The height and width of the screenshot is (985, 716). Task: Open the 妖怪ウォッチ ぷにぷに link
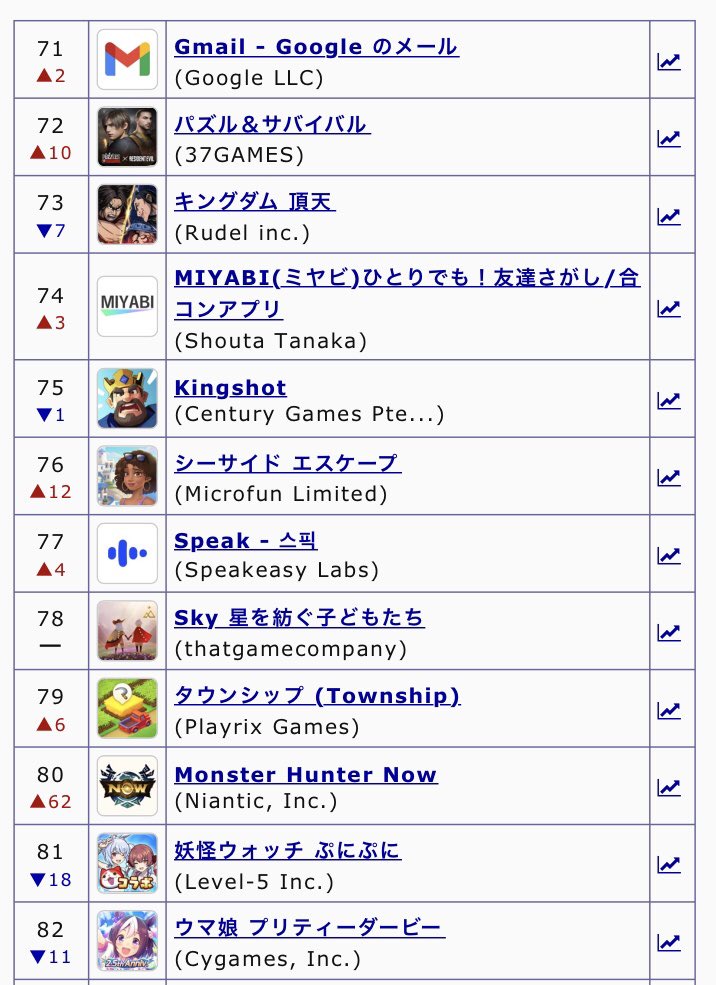[287, 851]
